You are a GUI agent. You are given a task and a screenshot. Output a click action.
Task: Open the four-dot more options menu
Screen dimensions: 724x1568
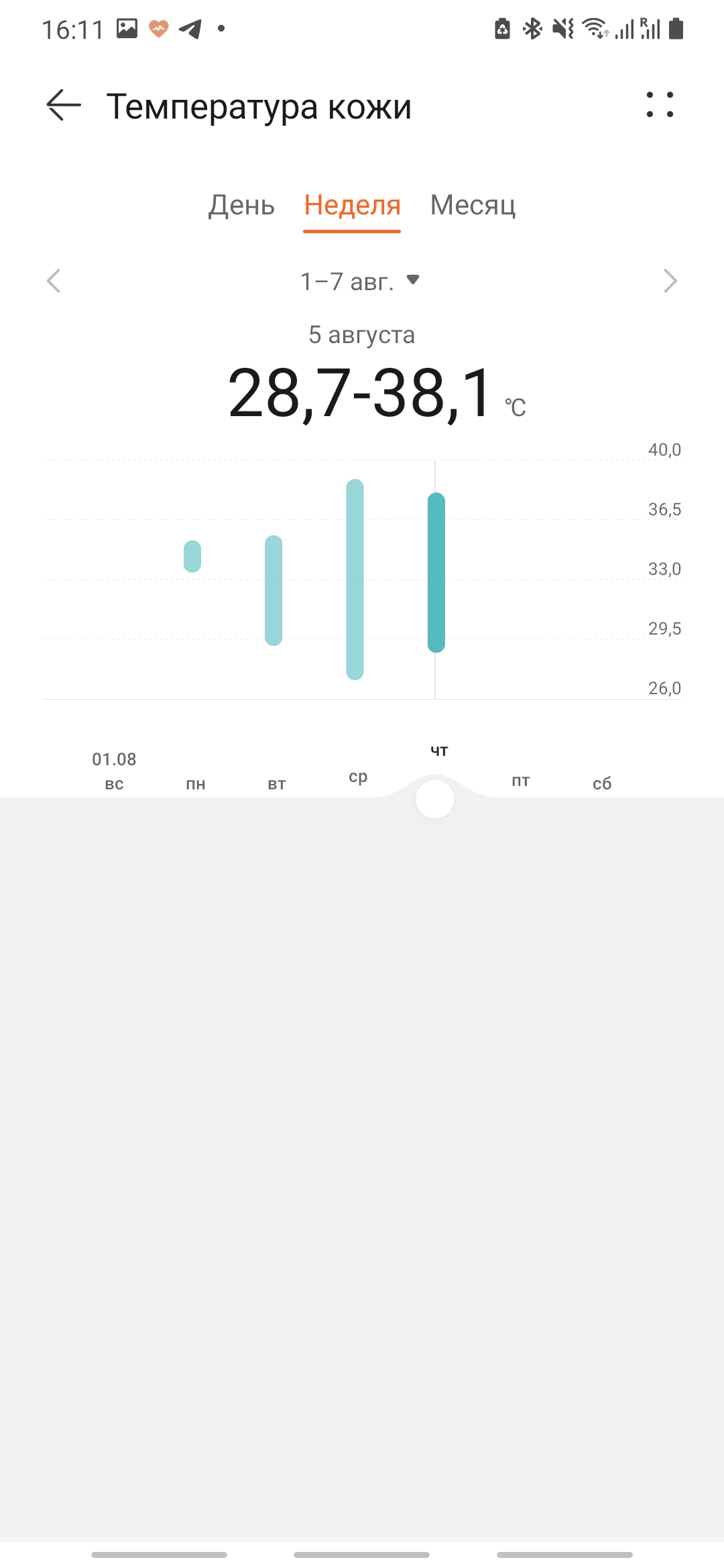coord(660,105)
